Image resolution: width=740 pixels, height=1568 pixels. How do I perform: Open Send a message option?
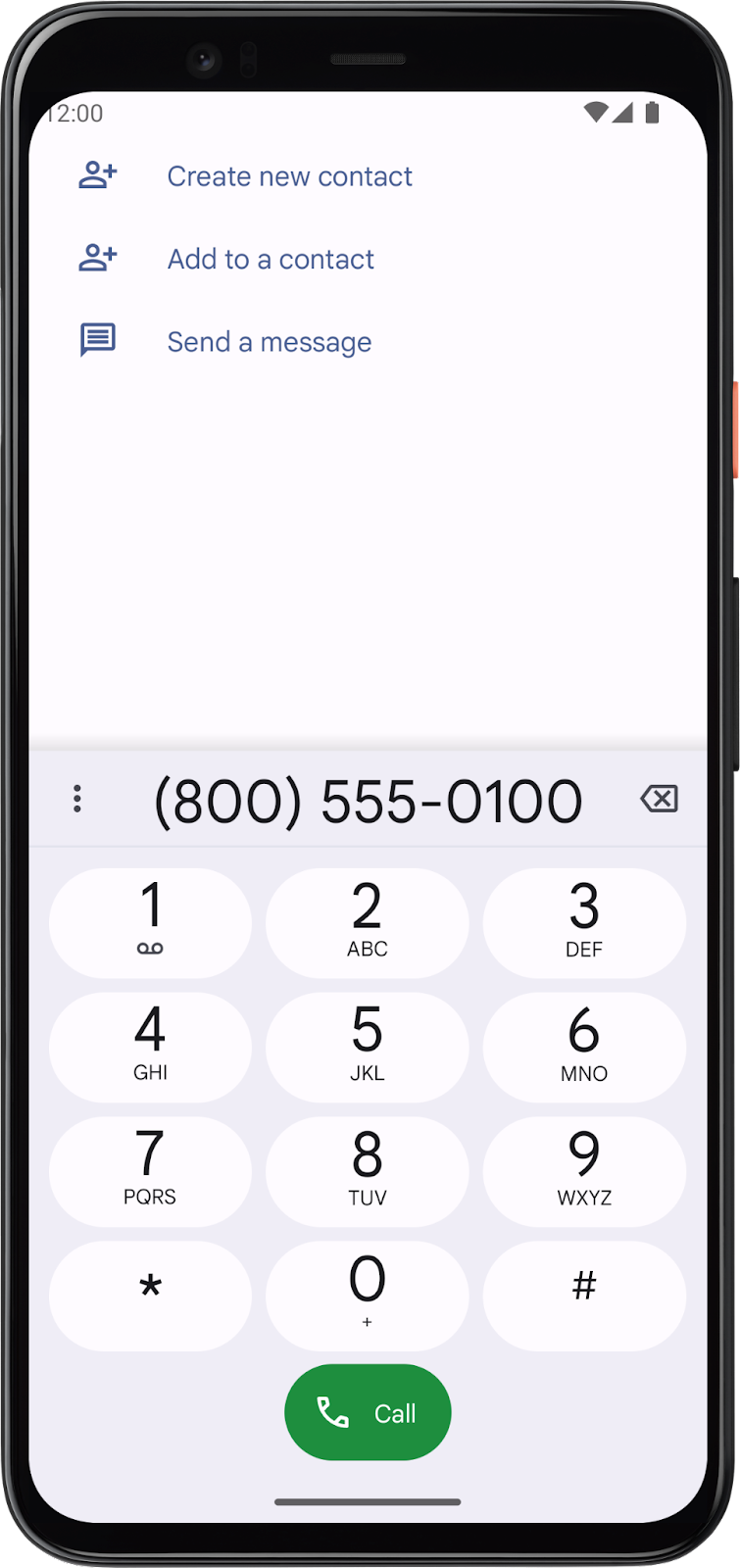coord(269,342)
